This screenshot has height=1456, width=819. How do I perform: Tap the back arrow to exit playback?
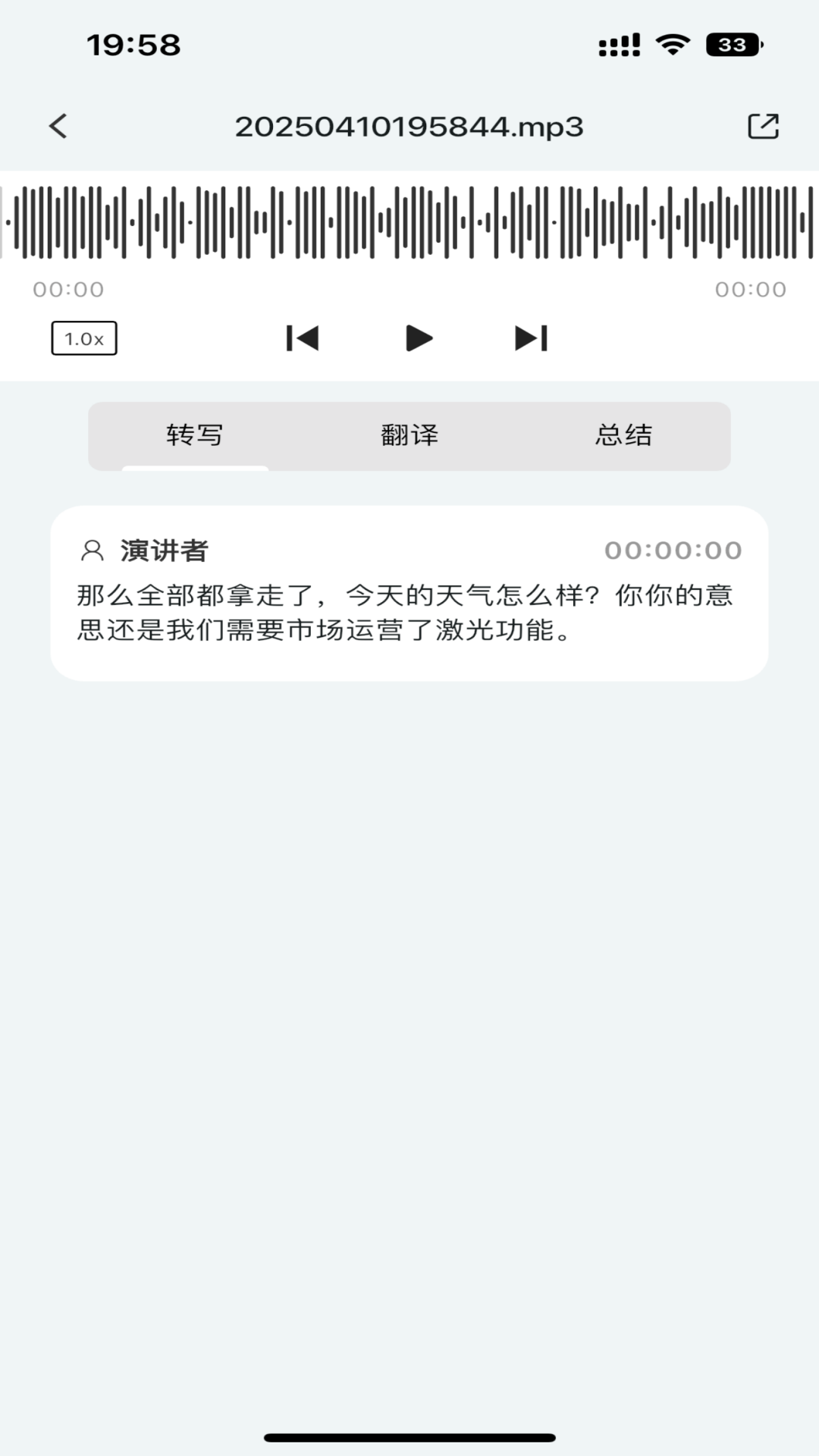58,127
